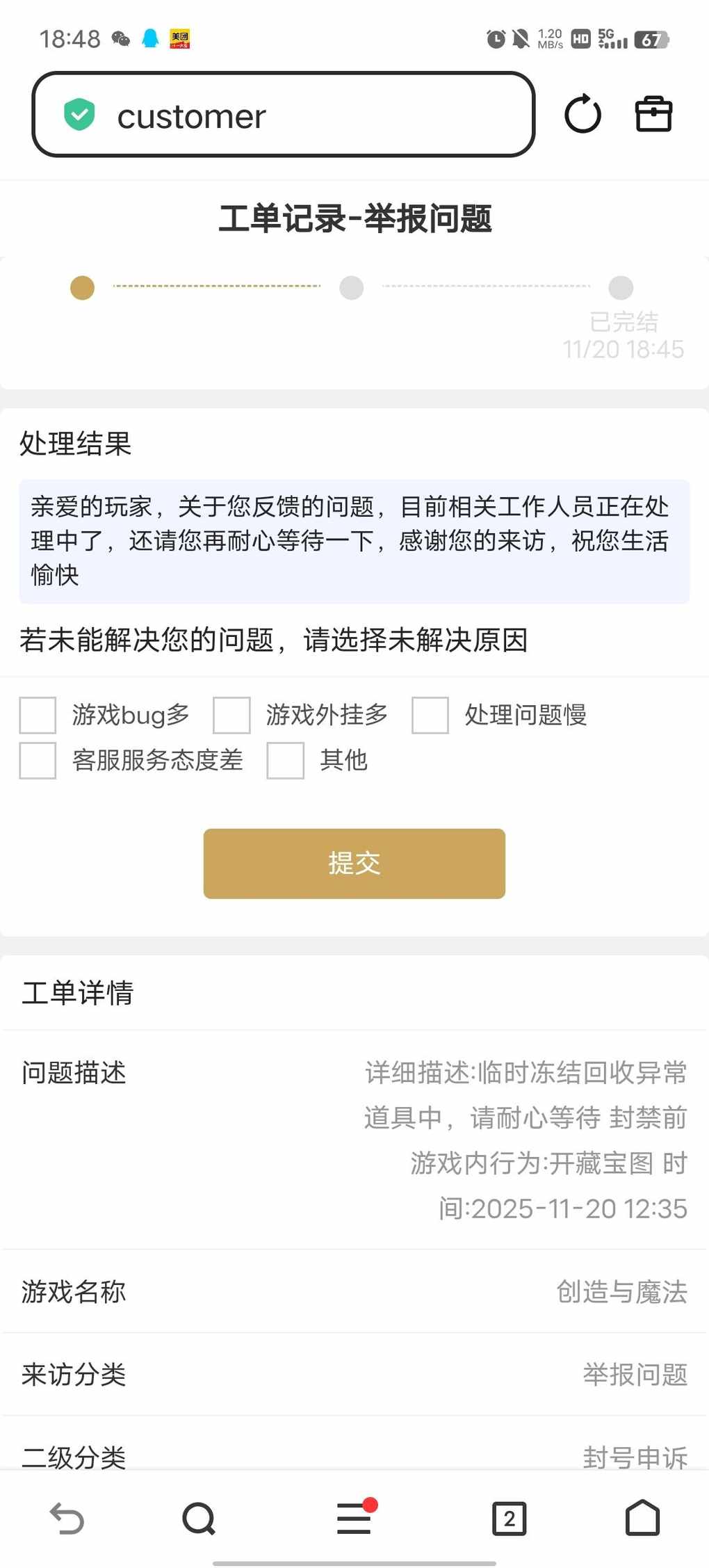Open the browser menu with red dot

(354, 1519)
